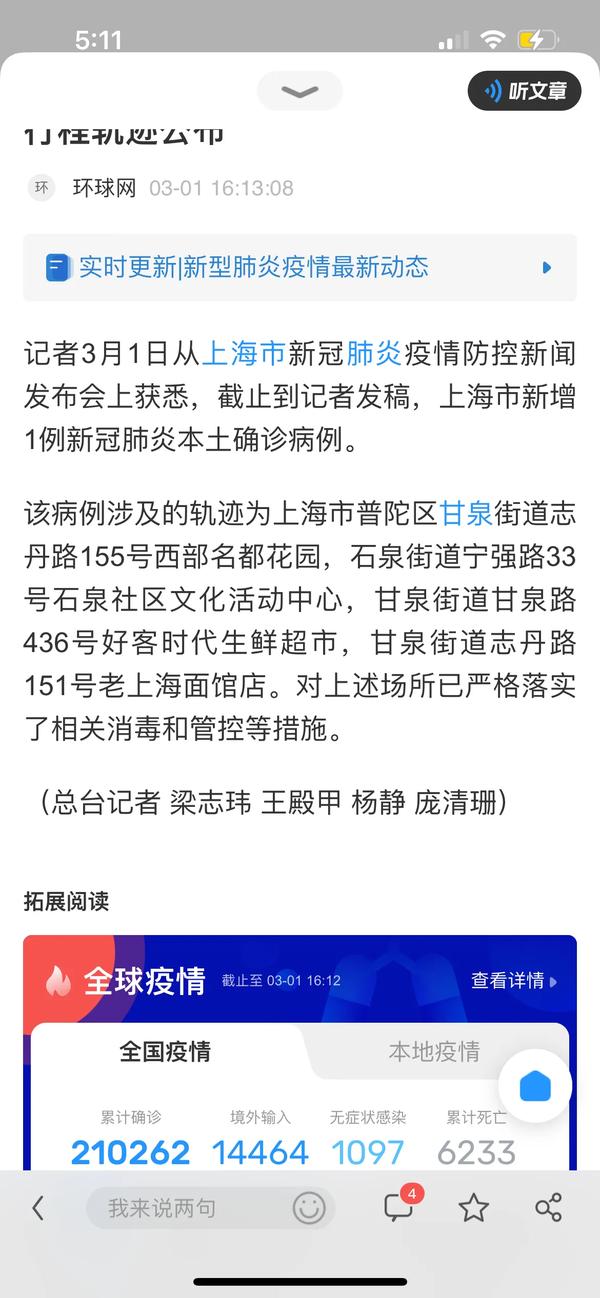Open the 上海市 link in the article
Image resolution: width=600 pixels, height=1298 pixels.
(x=244, y=353)
